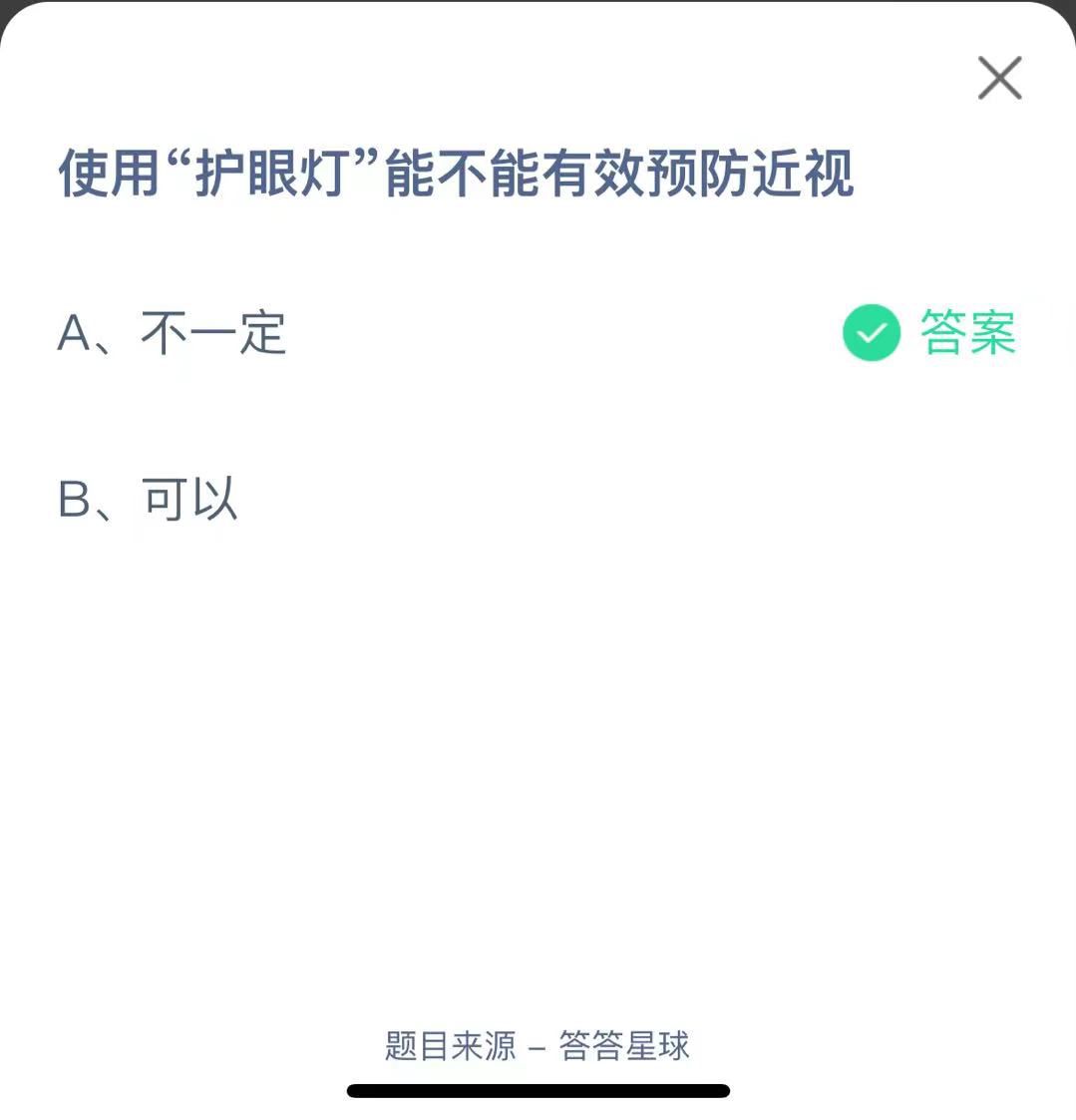The image size is (1076, 1120).
Task: Dismiss the quiz popup via the close control
Action: pyautogui.click(x=998, y=78)
